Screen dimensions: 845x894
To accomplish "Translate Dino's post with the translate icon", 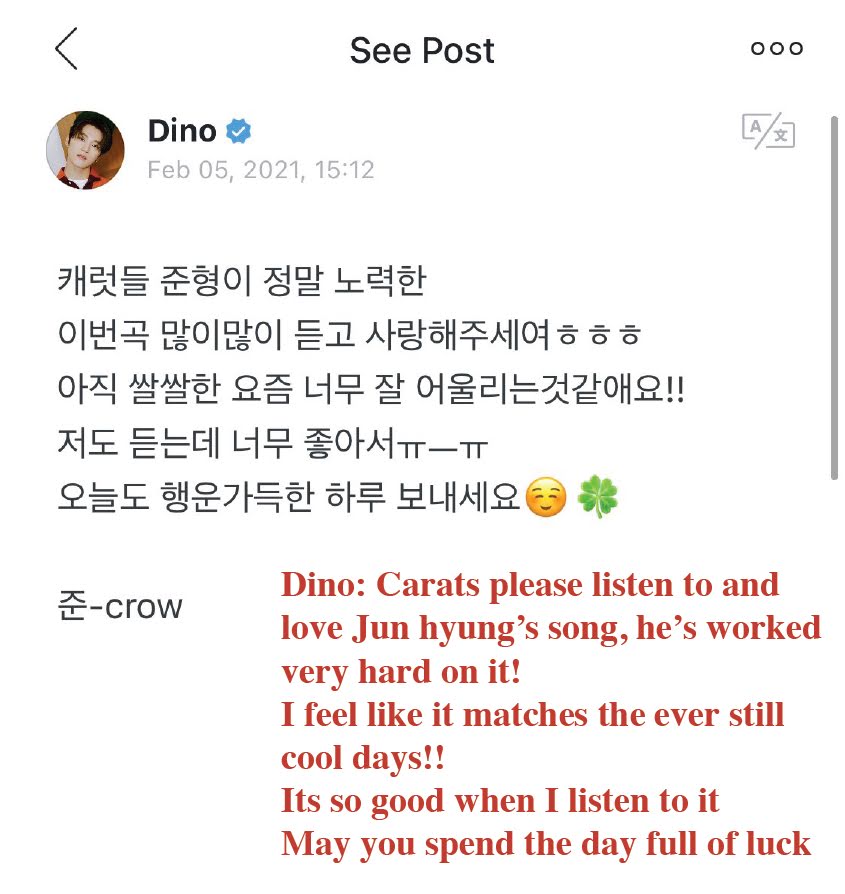I will pos(767,132).
